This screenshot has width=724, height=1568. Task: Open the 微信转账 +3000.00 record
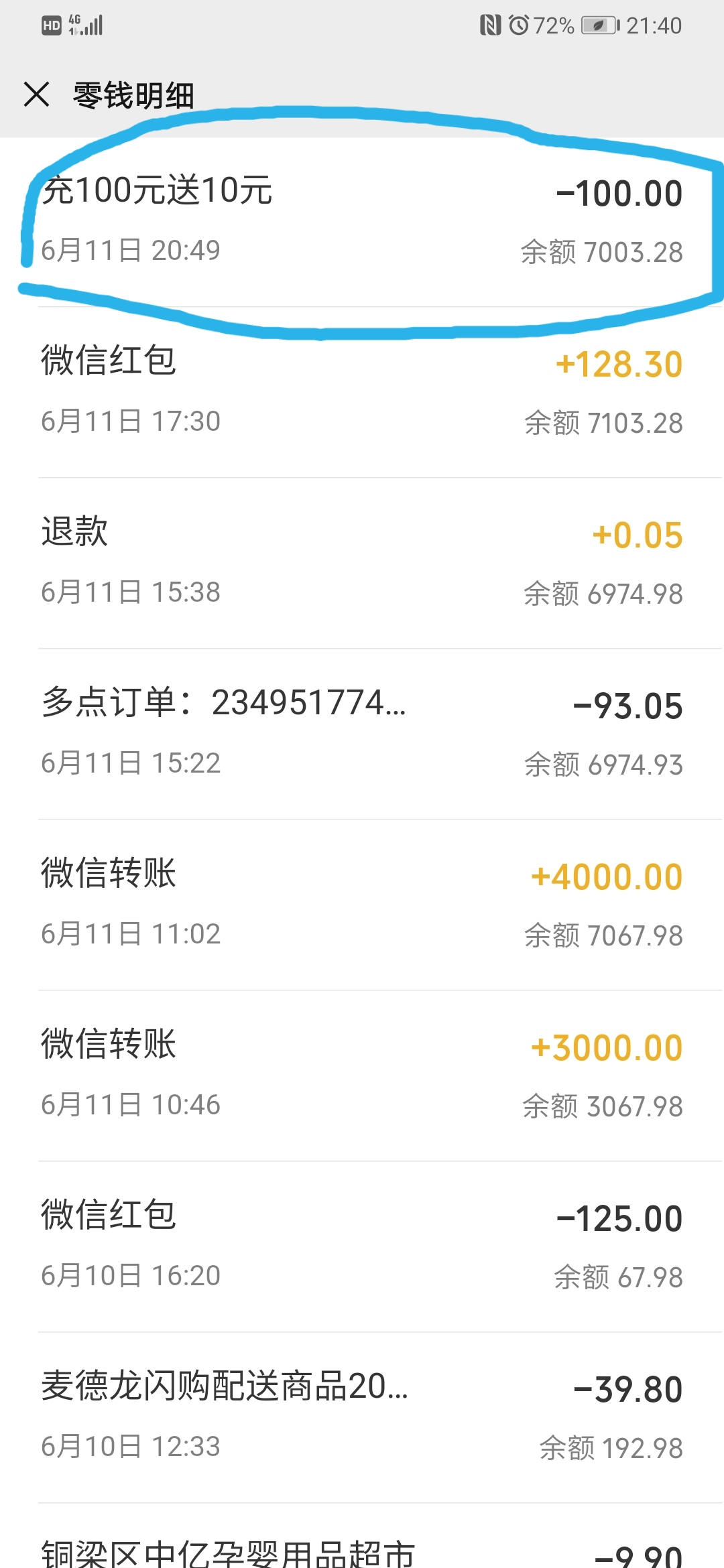click(x=362, y=1076)
